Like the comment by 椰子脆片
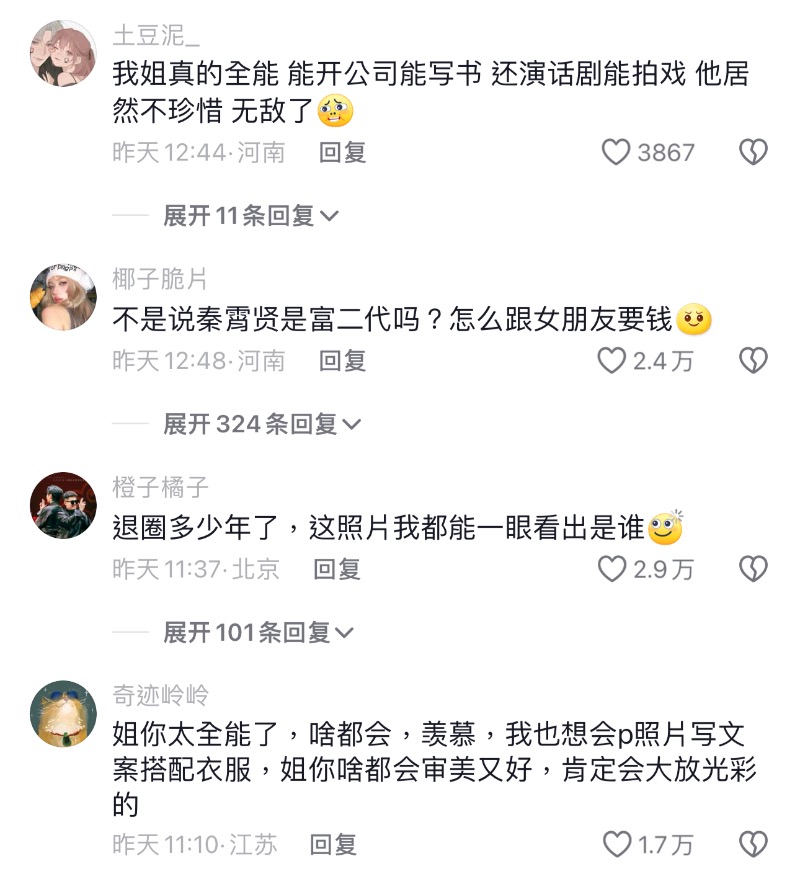This screenshot has height=892, width=800. [611, 360]
